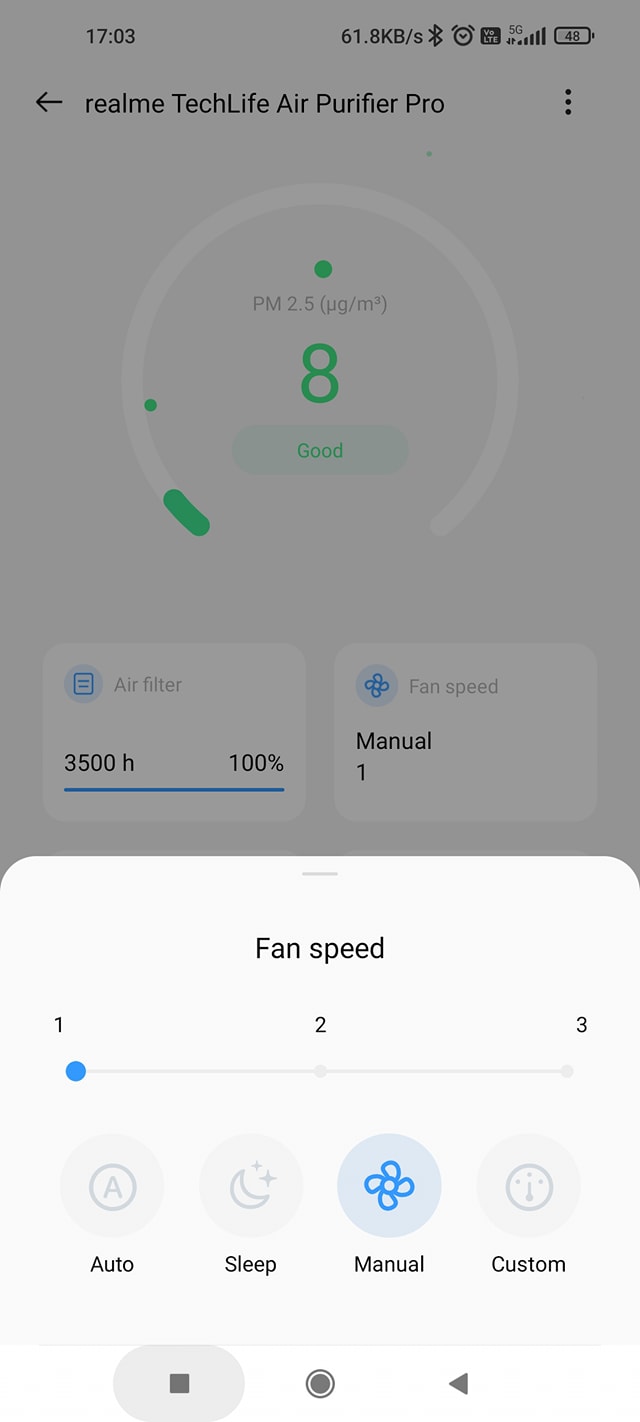
Task: Set fan speed slider to level 2
Action: click(320, 1071)
